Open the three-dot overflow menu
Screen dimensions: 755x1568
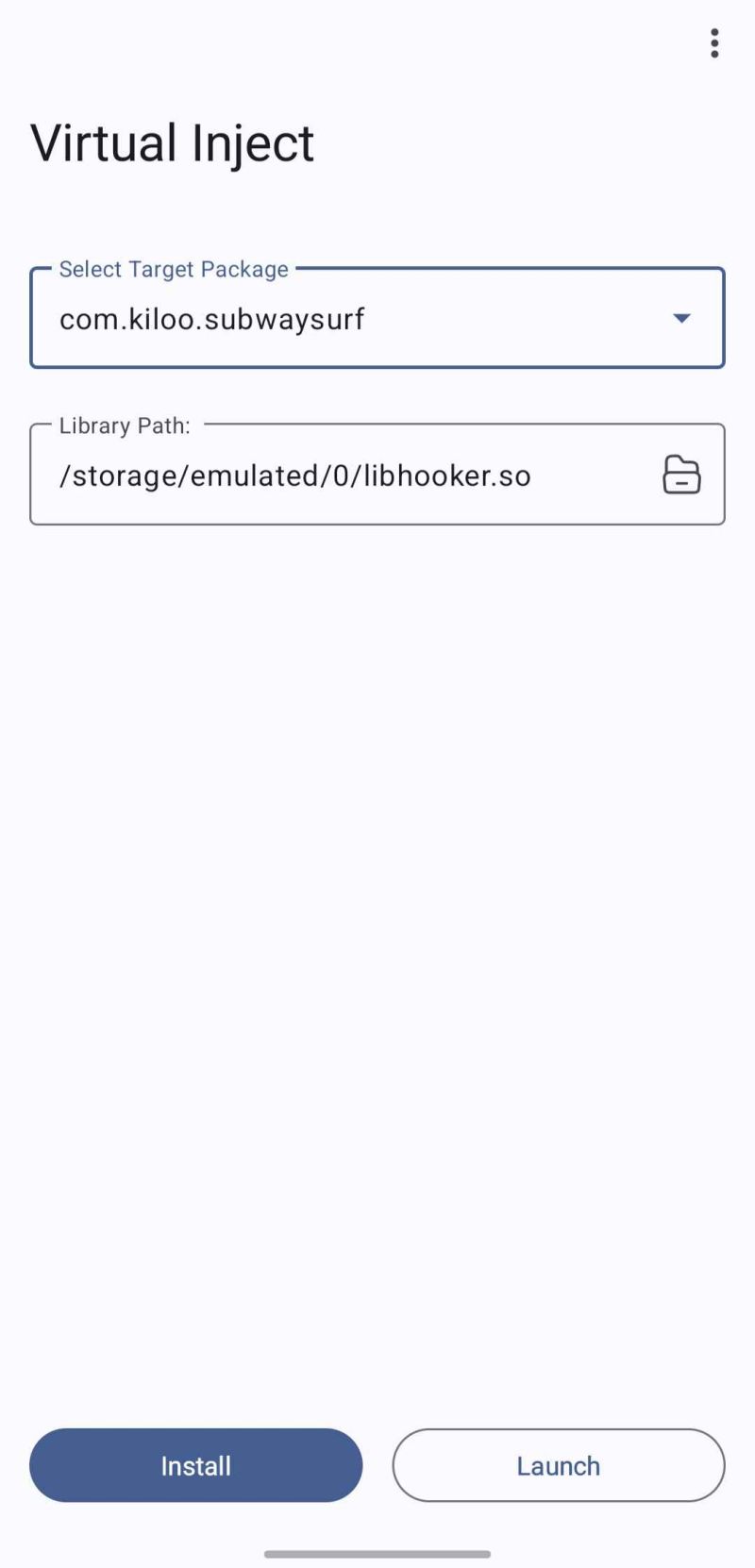(714, 43)
